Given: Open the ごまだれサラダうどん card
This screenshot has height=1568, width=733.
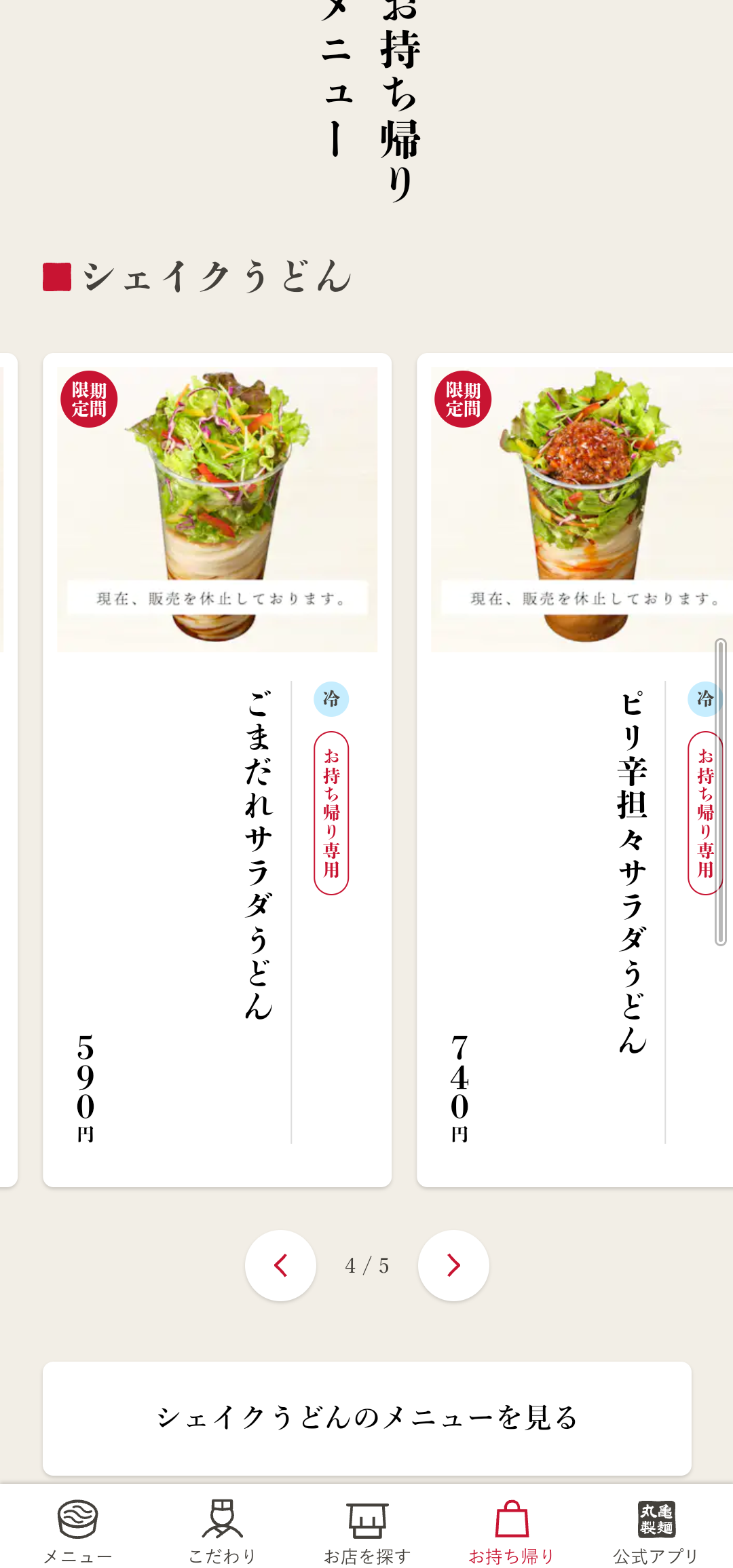Looking at the screenshot, I should point(217,770).
